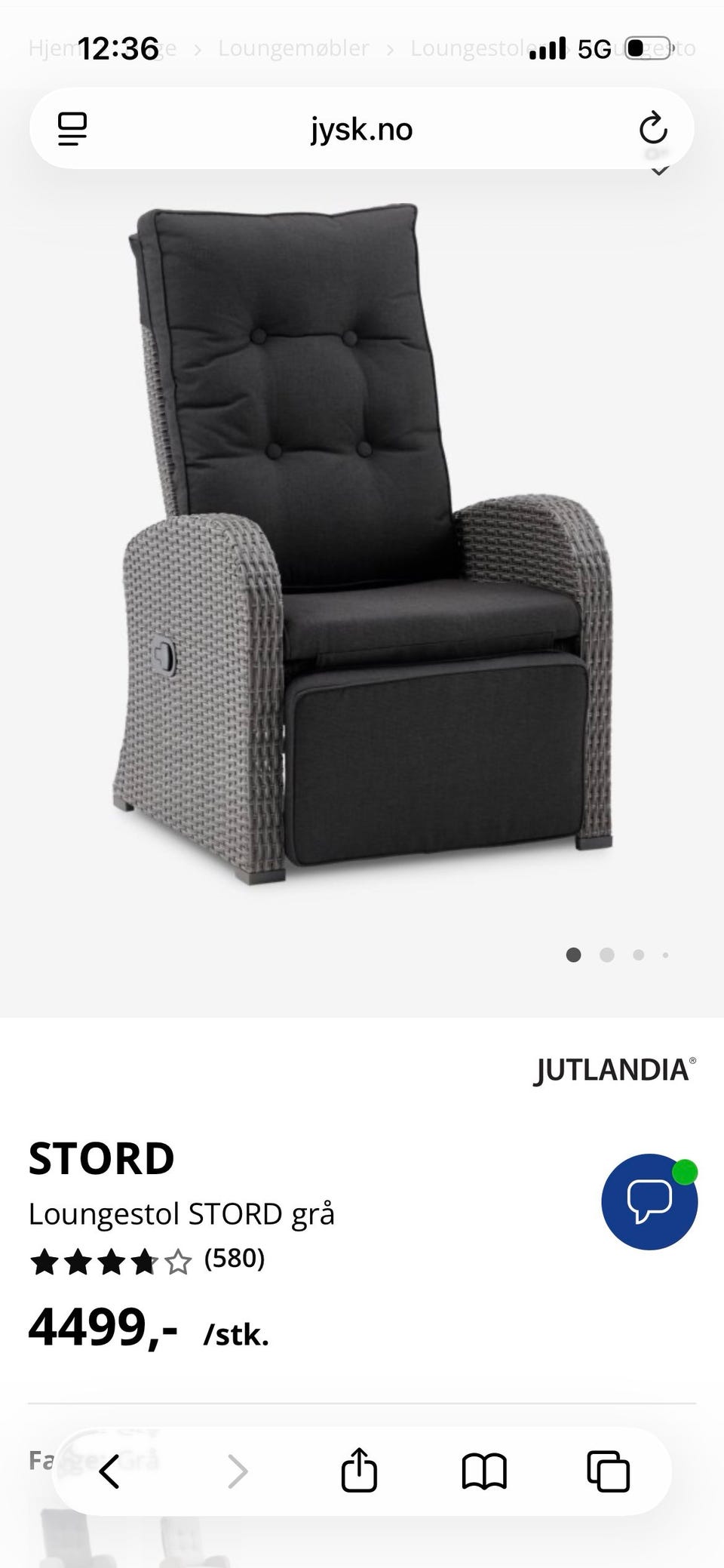Screen dimensions: 724x1568
Task: Tap the jysk.no address bar
Action: (361, 130)
